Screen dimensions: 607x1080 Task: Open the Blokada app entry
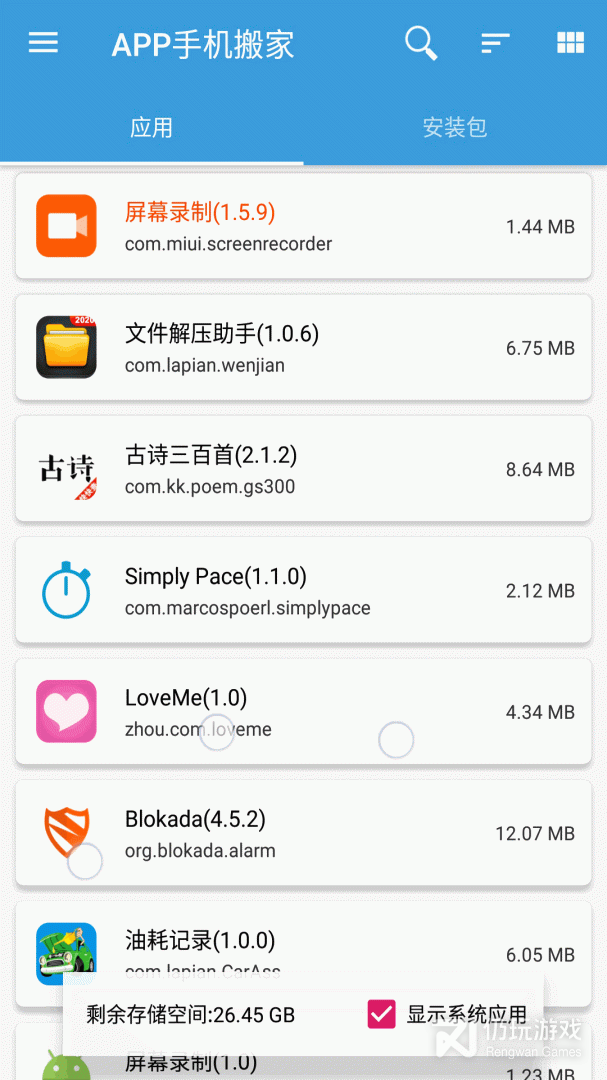(303, 833)
